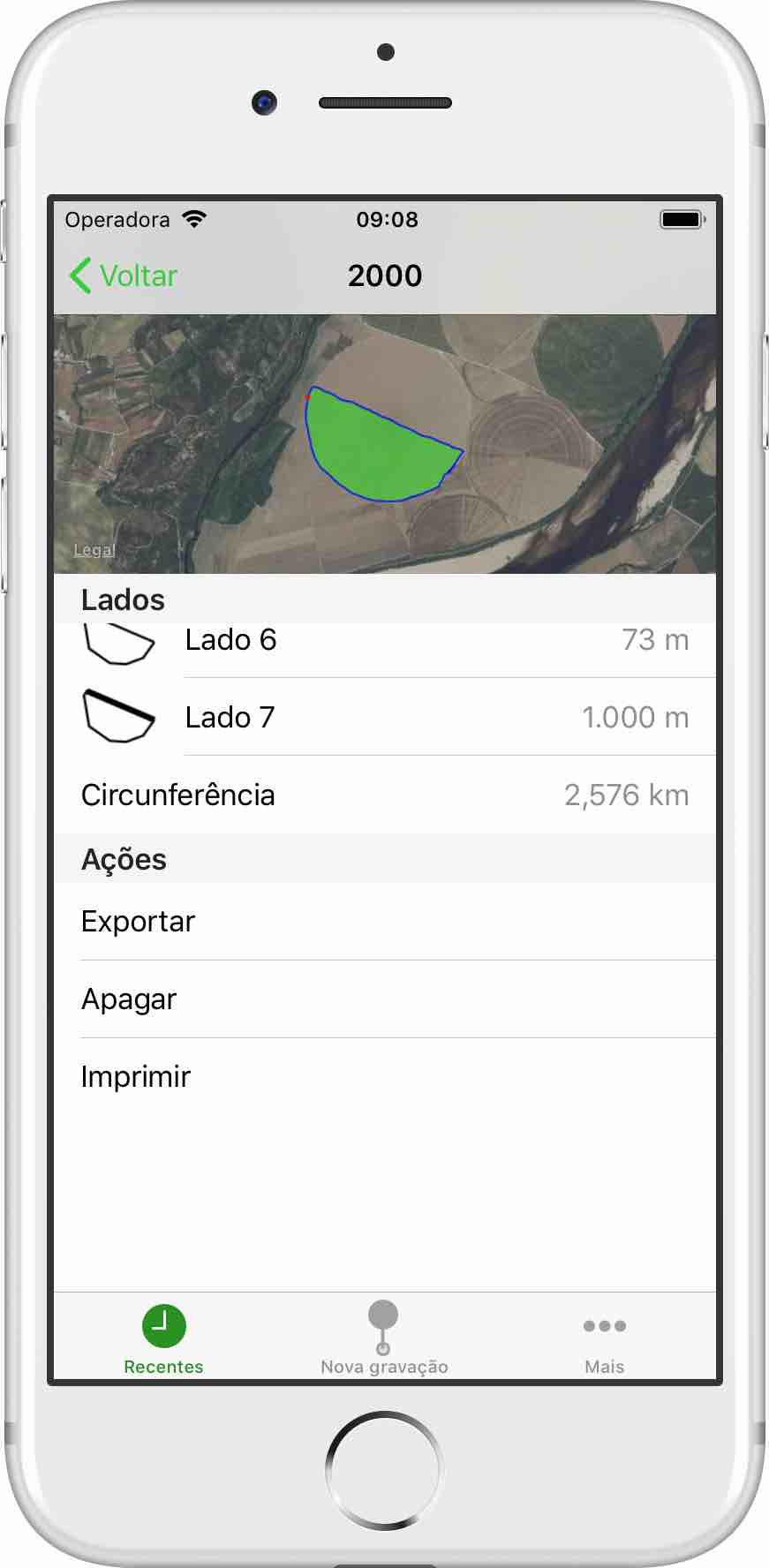
Task: Select the Lado 7 row
Action: coord(384,717)
